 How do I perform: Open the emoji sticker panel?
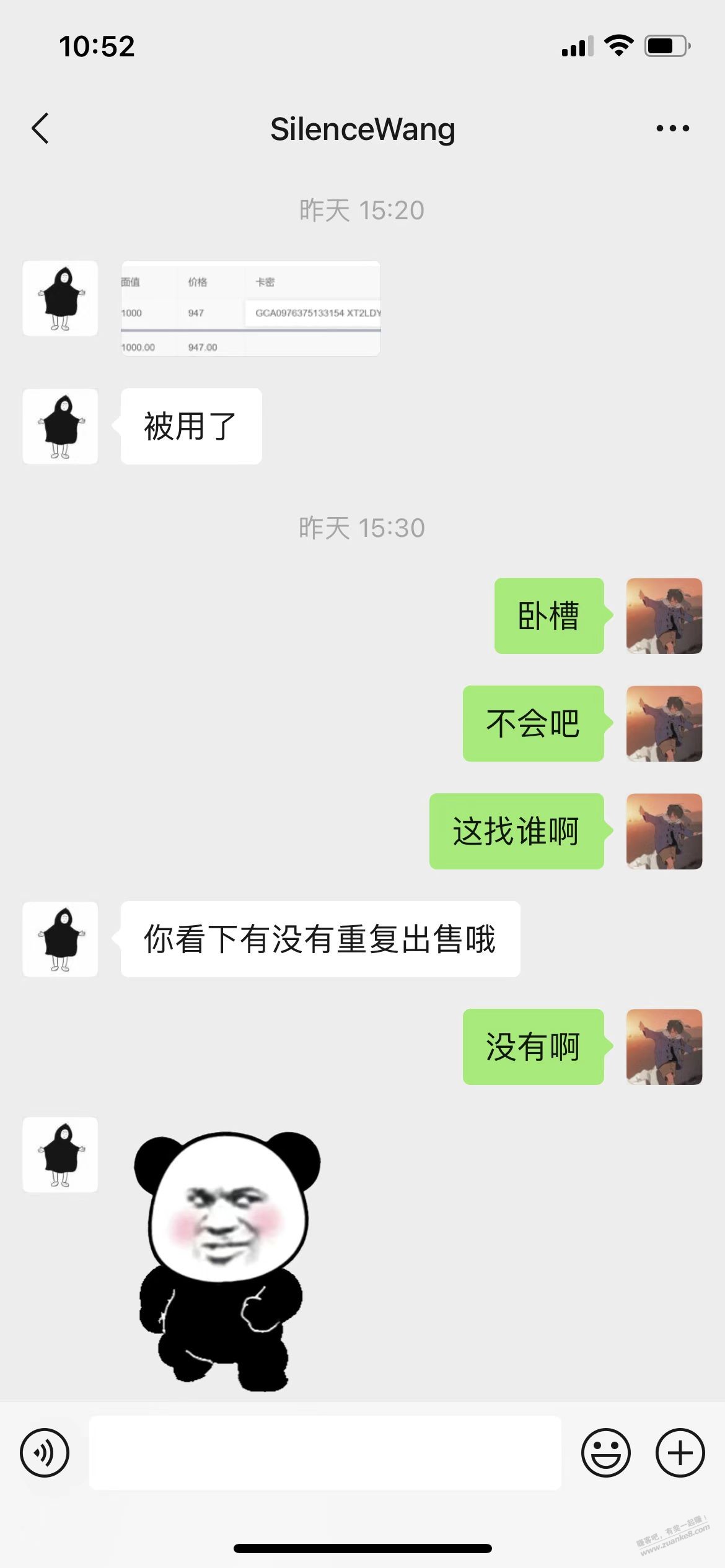click(x=606, y=1452)
